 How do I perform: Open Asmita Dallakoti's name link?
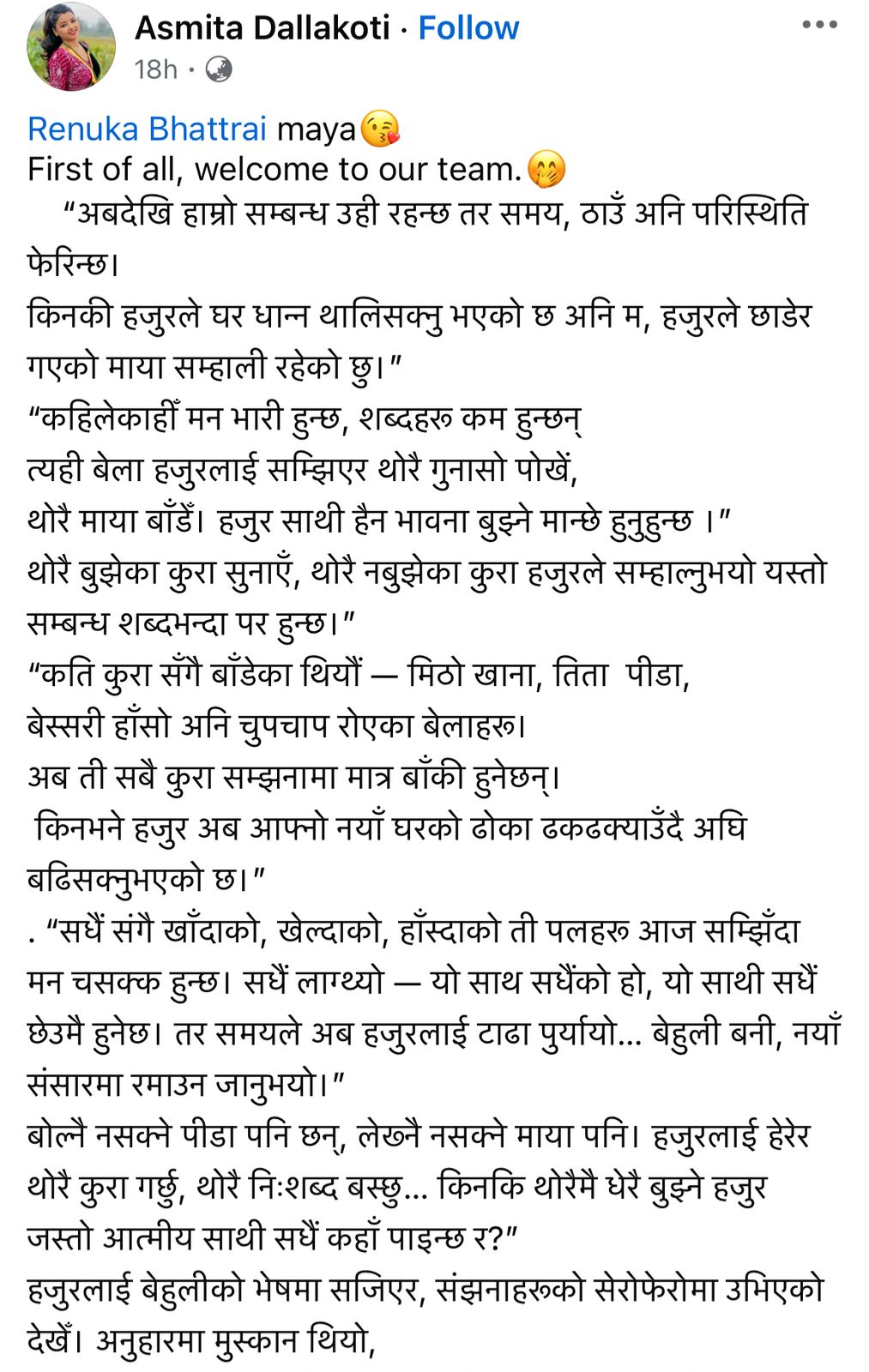(x=262, y=28)
